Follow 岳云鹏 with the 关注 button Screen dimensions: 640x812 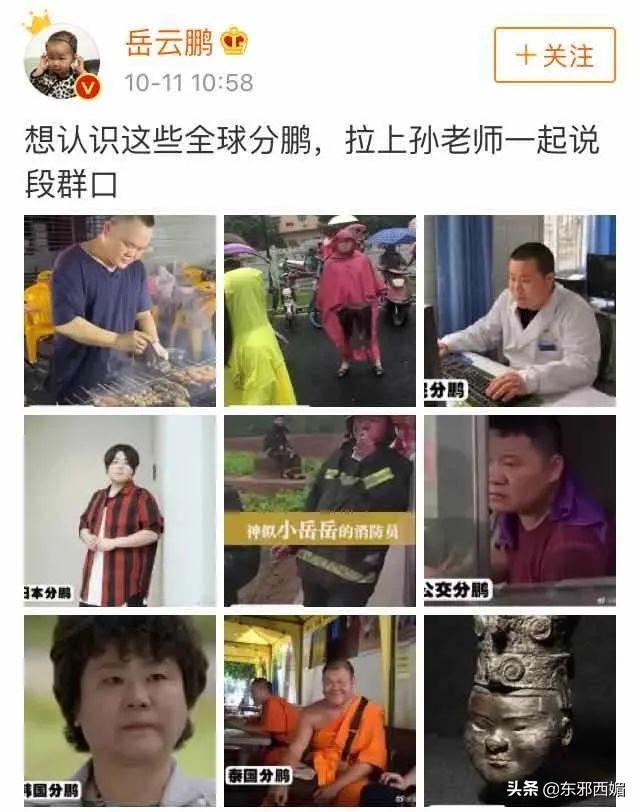click(554, 55)
